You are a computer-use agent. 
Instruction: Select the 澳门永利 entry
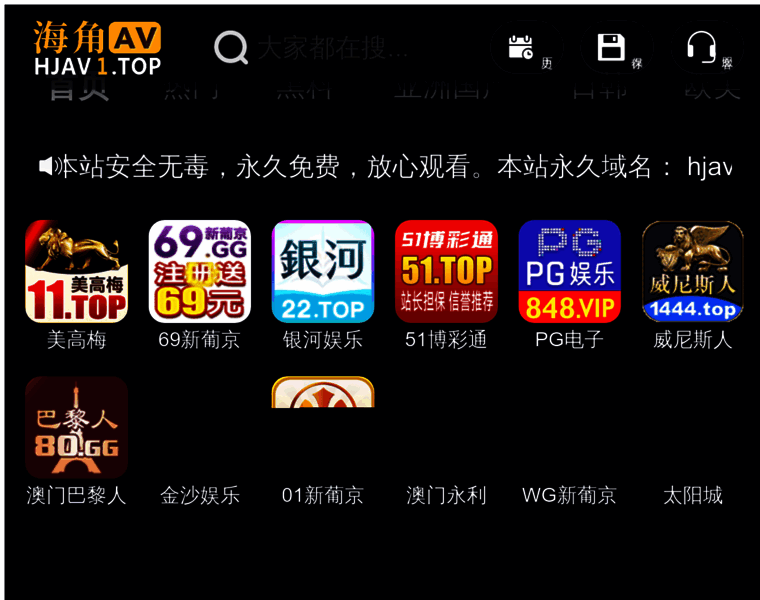click(446, 494)
